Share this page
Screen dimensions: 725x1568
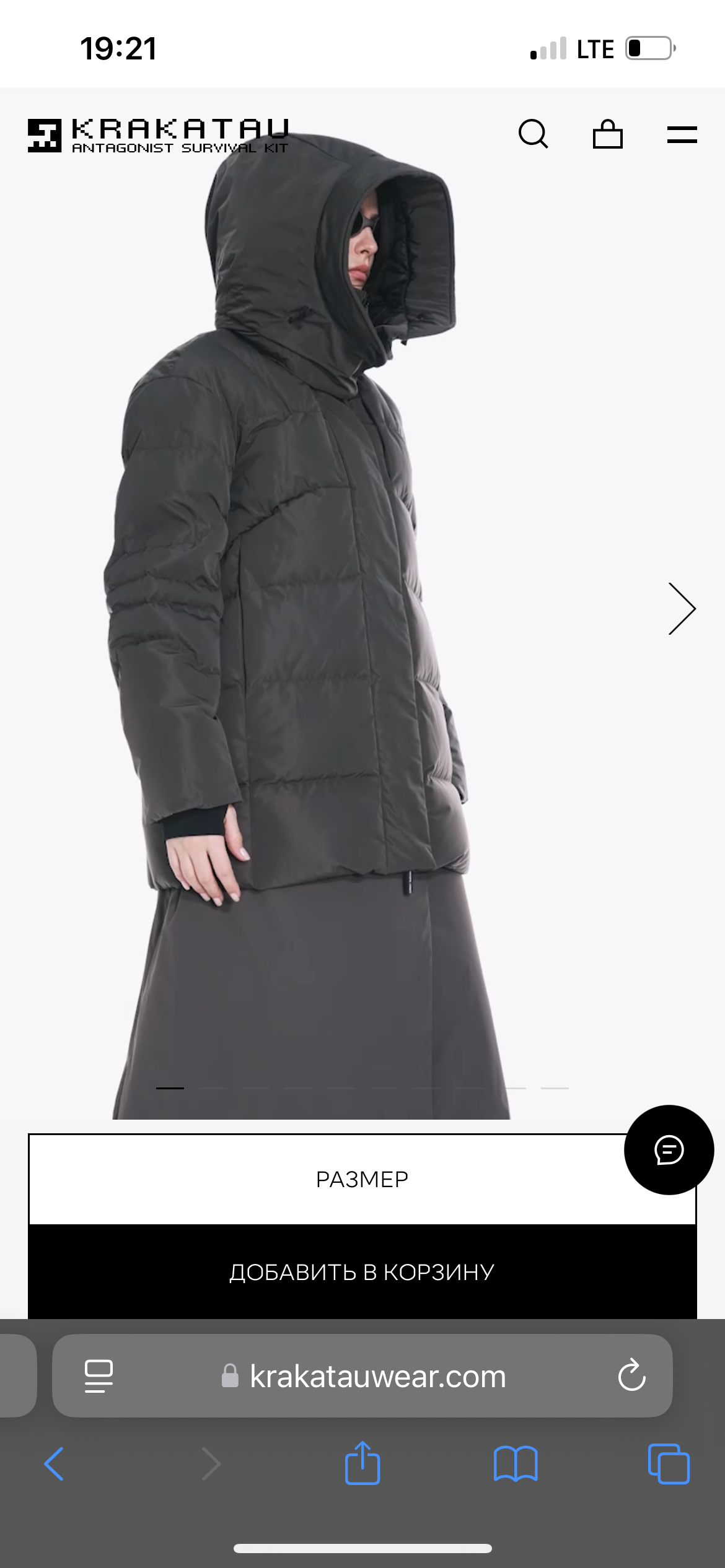coord(362,1463)
